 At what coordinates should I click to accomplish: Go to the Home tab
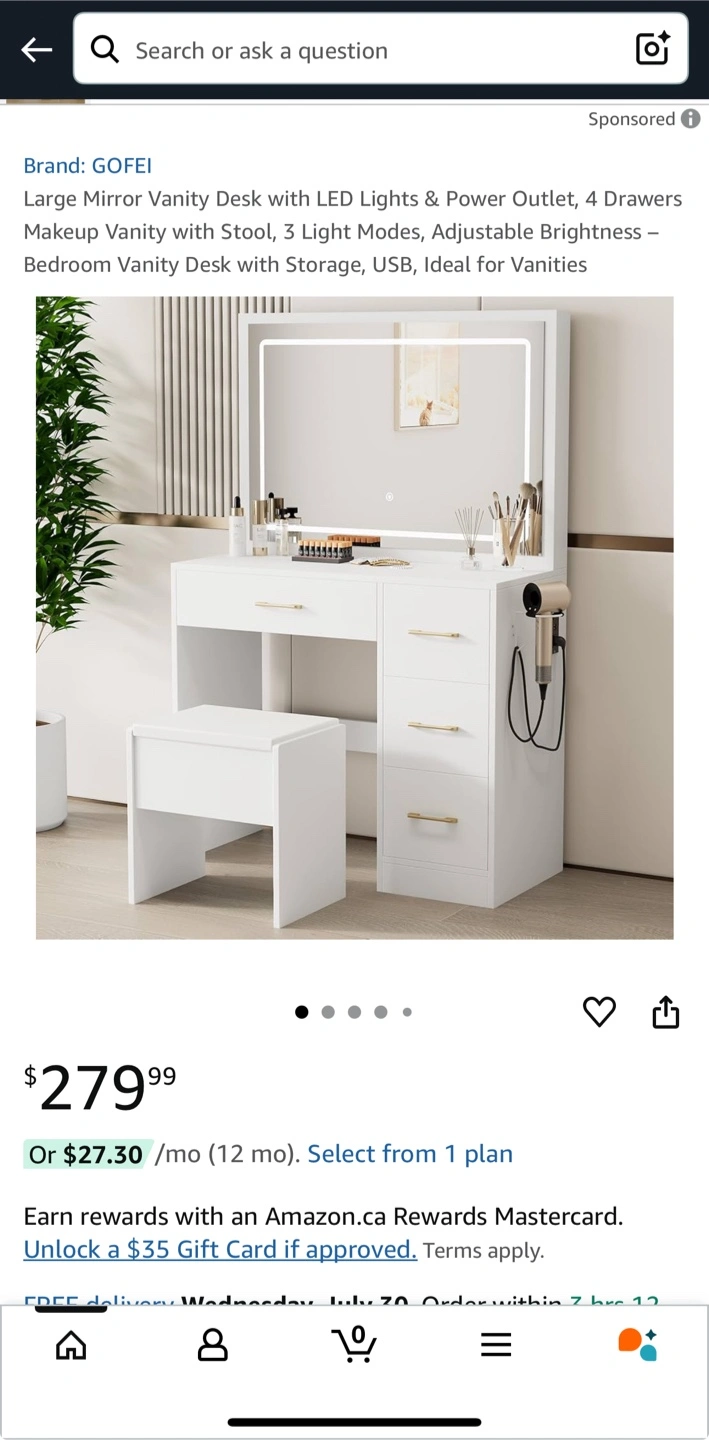71,1345
